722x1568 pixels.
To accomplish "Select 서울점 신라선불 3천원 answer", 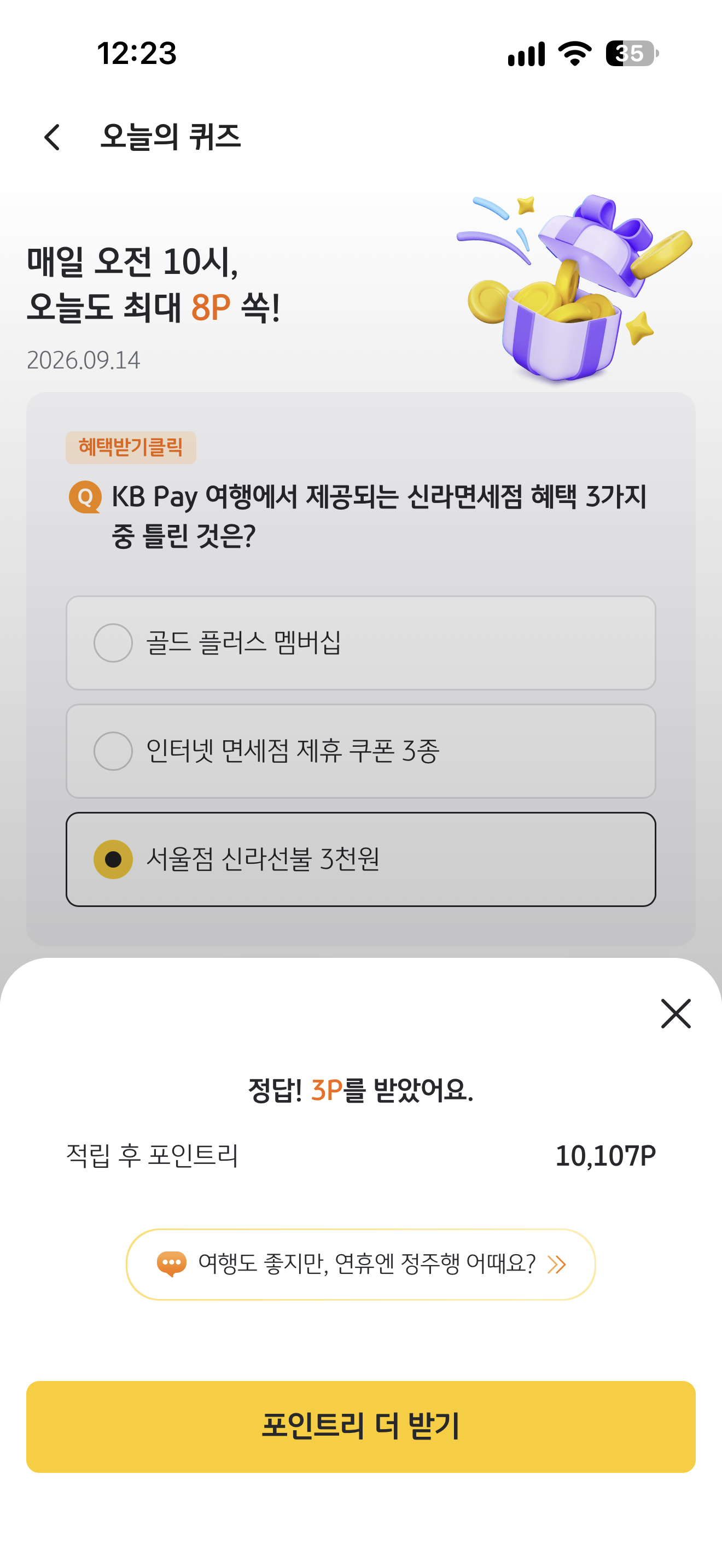I will (x=361, y=859).
